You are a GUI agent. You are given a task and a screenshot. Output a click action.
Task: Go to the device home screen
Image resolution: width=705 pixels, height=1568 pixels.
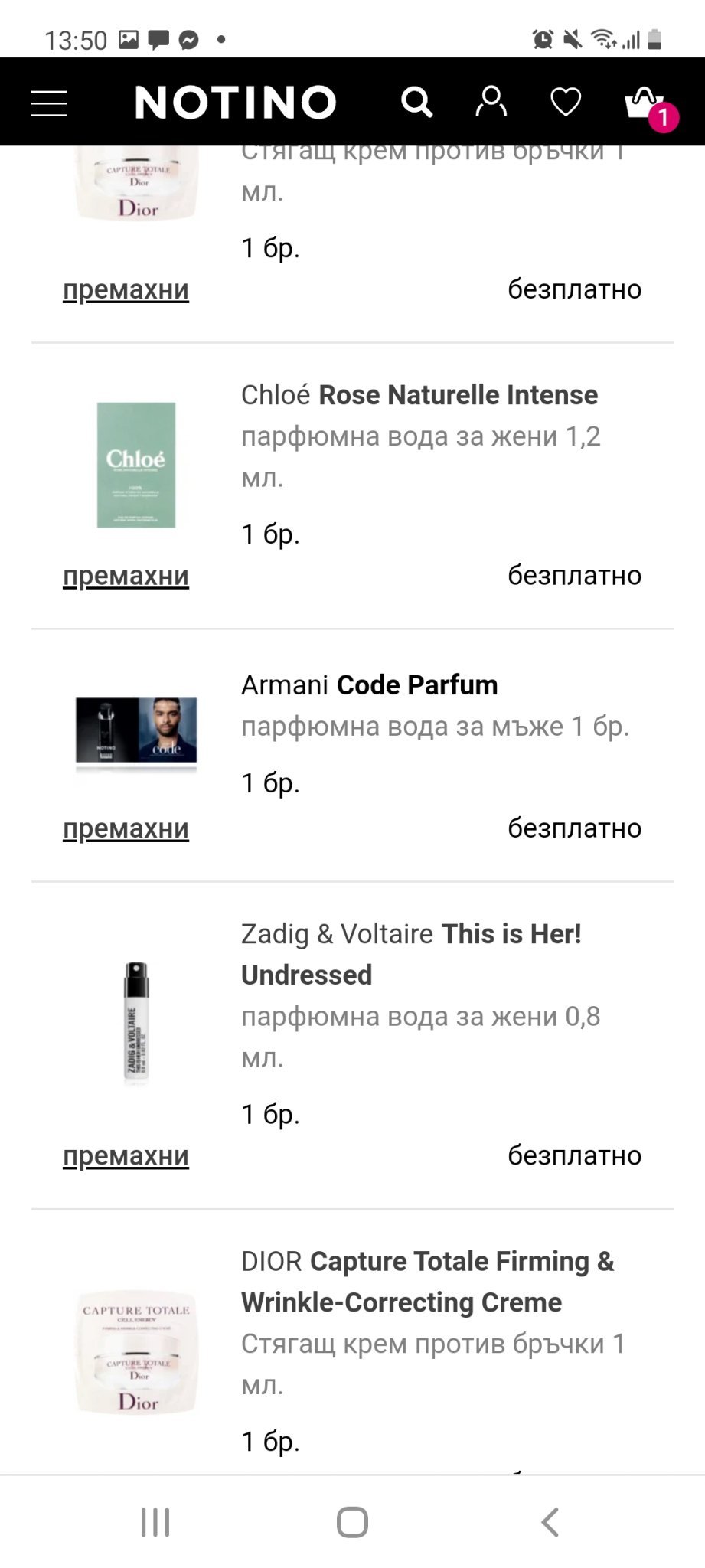pyautogui.click(x=352, y=1522)
